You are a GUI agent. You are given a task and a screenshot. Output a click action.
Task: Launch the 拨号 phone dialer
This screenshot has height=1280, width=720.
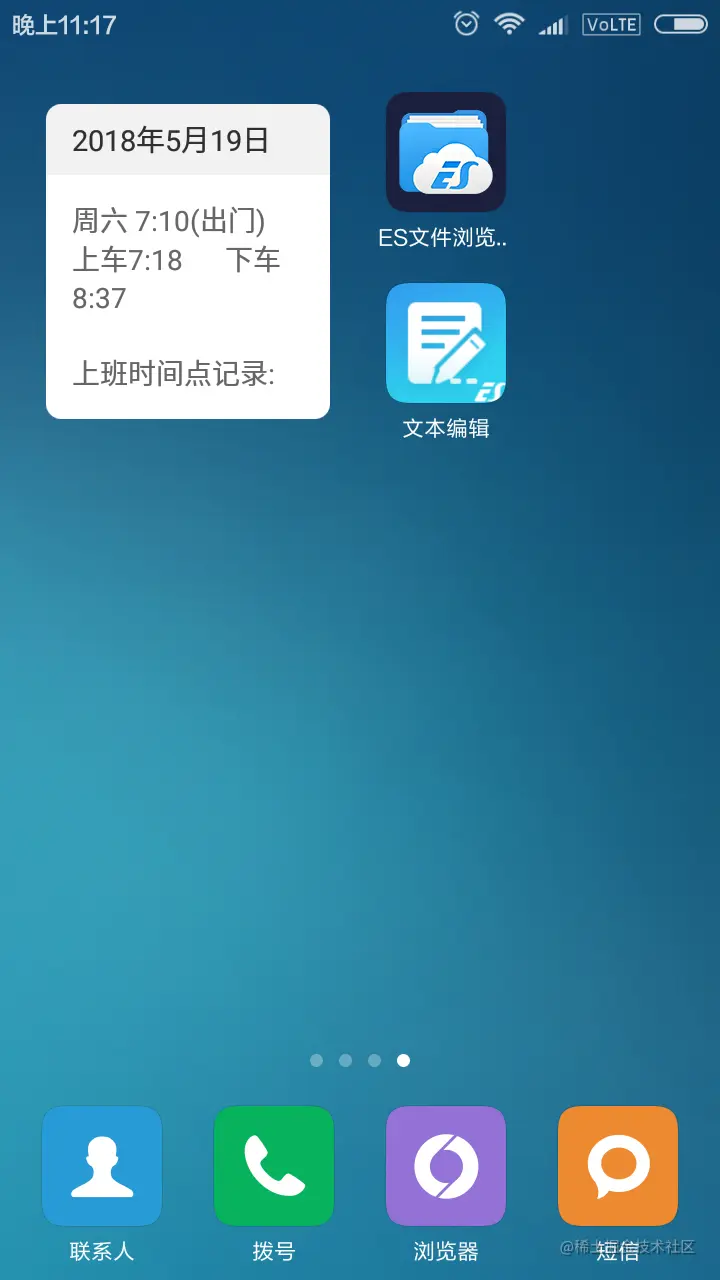(x=274, y=1166)
